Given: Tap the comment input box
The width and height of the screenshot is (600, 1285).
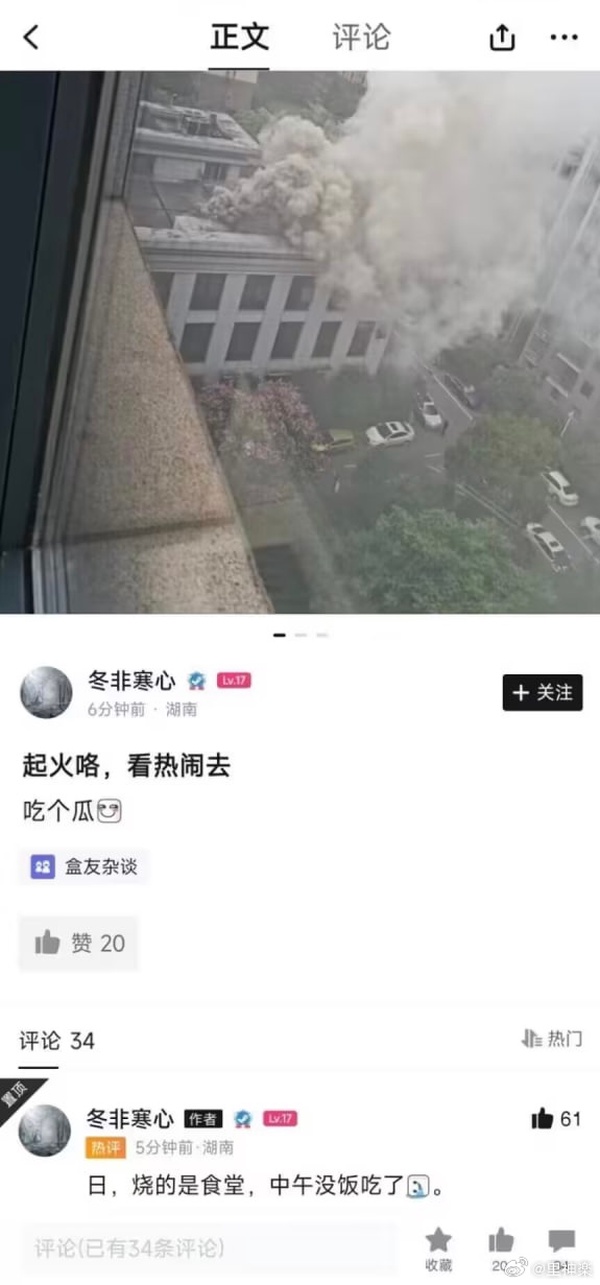Looking at the screenshot, I should pyautogui.click(x=210, y=1248).
